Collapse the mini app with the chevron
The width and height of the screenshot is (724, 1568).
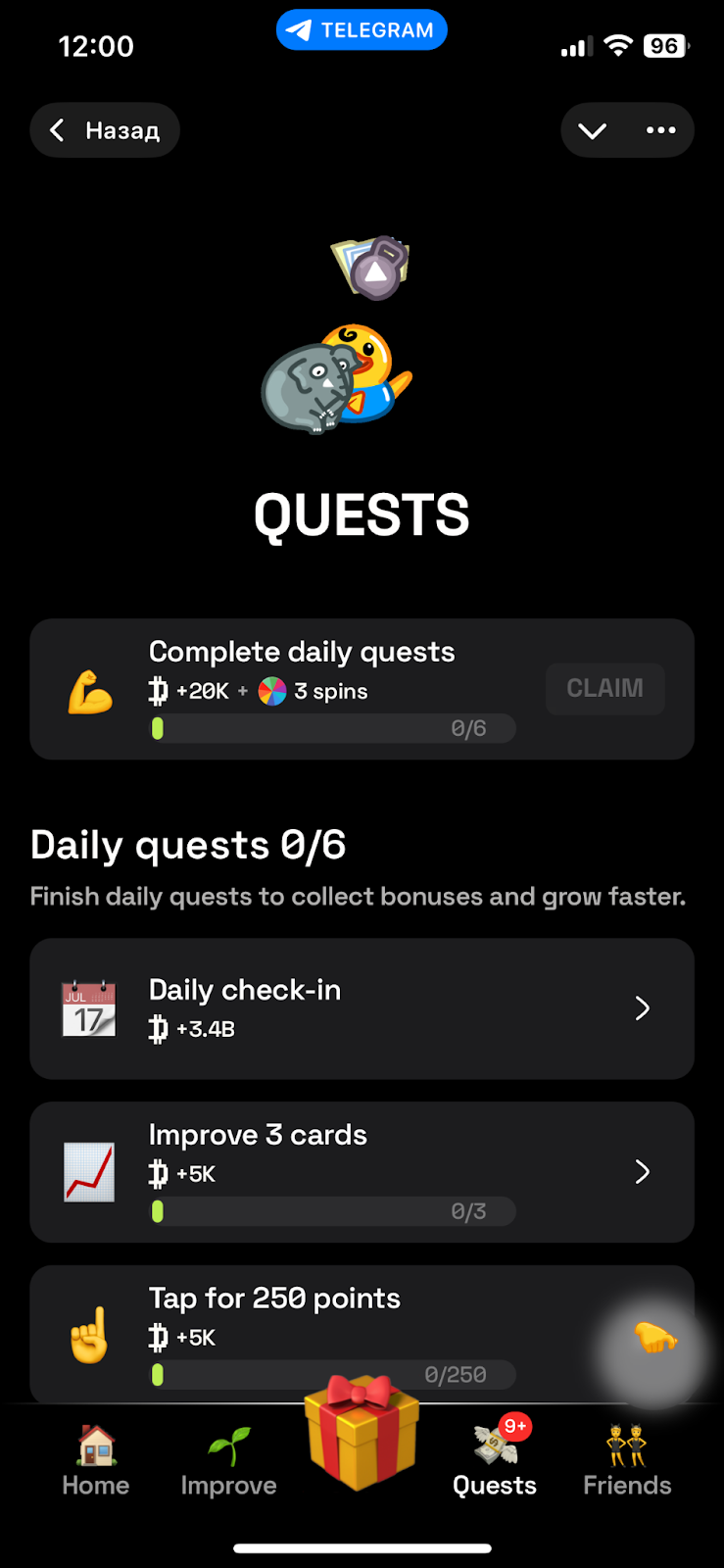(593, 130)
